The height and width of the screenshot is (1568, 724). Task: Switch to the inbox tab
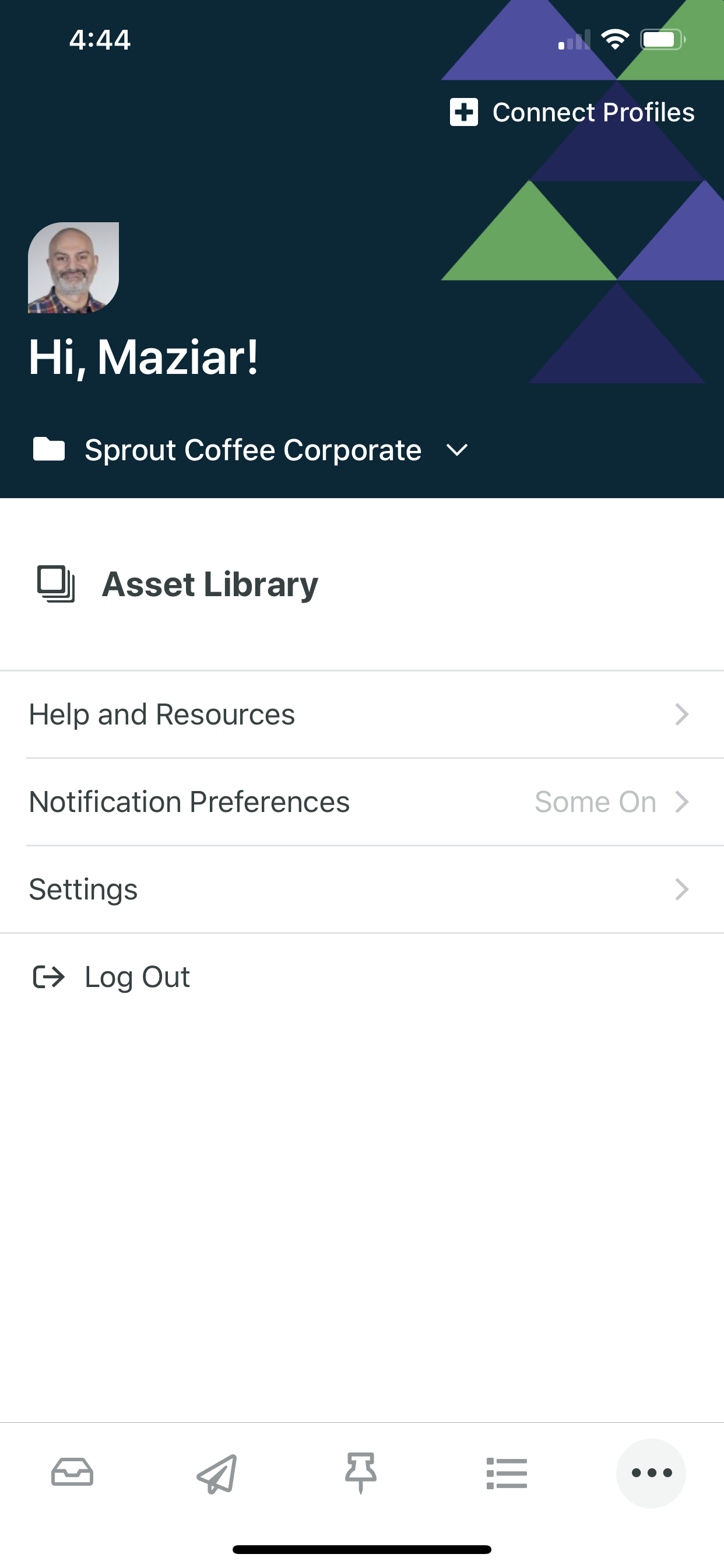coord(72,1473)
